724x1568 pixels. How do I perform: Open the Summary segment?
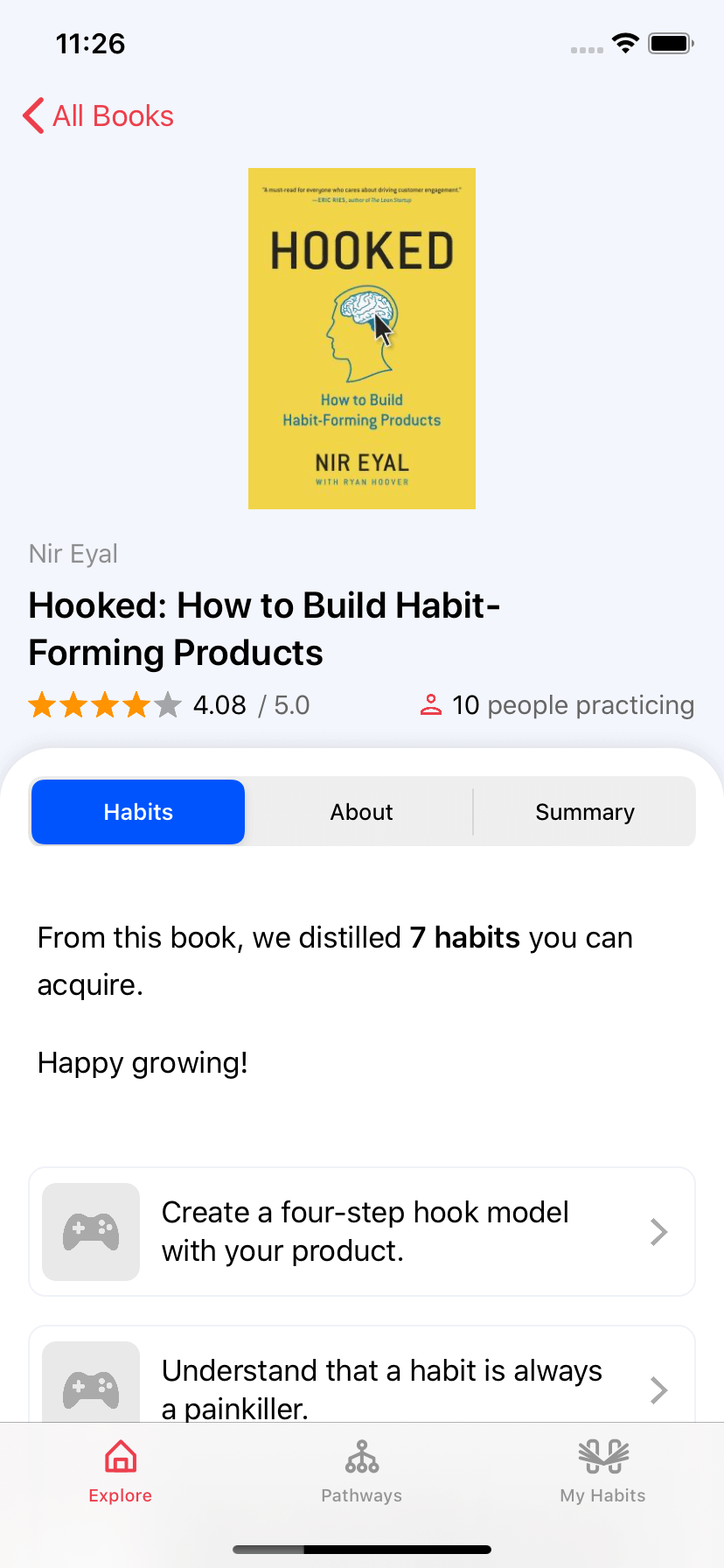[585, 812]
